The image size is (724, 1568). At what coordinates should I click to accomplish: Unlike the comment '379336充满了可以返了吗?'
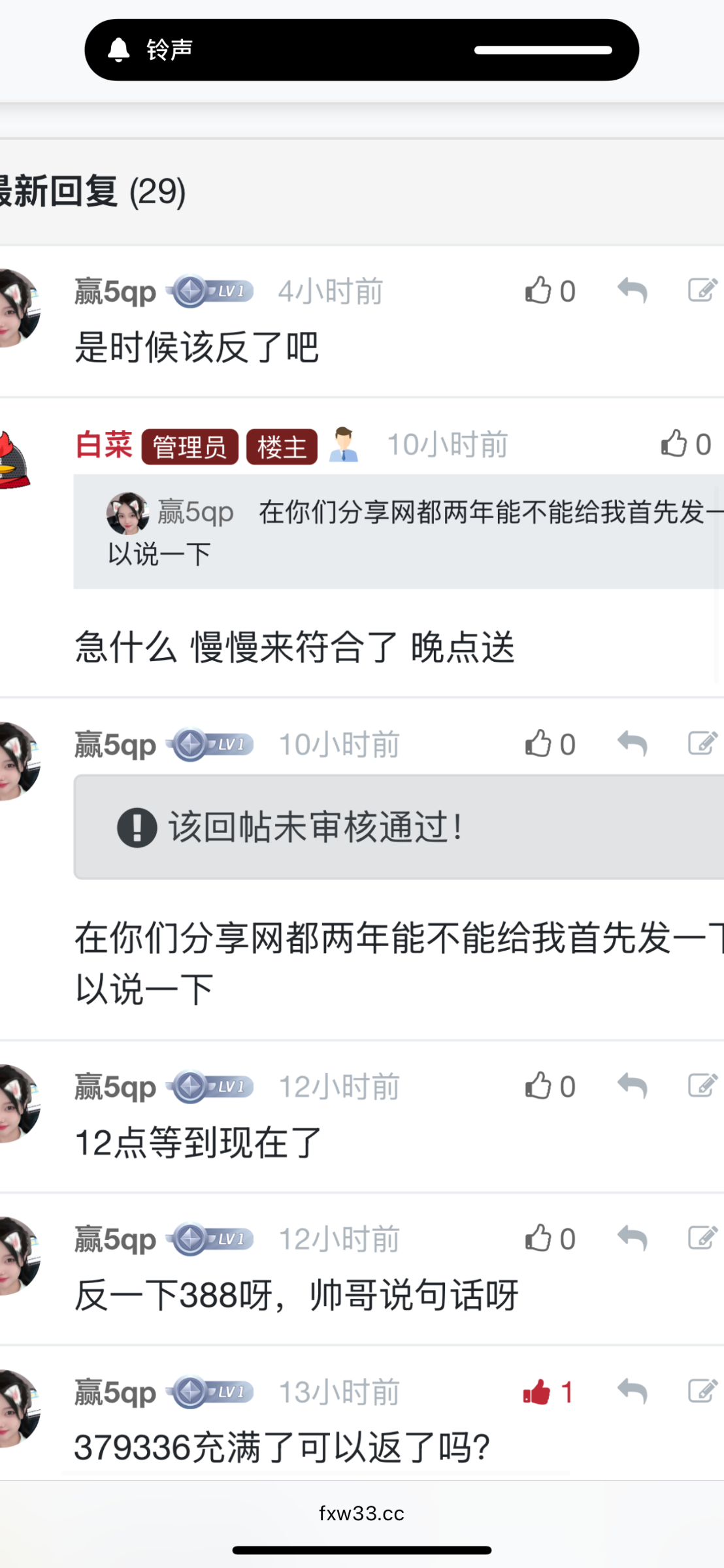(x=537, y=1392)
